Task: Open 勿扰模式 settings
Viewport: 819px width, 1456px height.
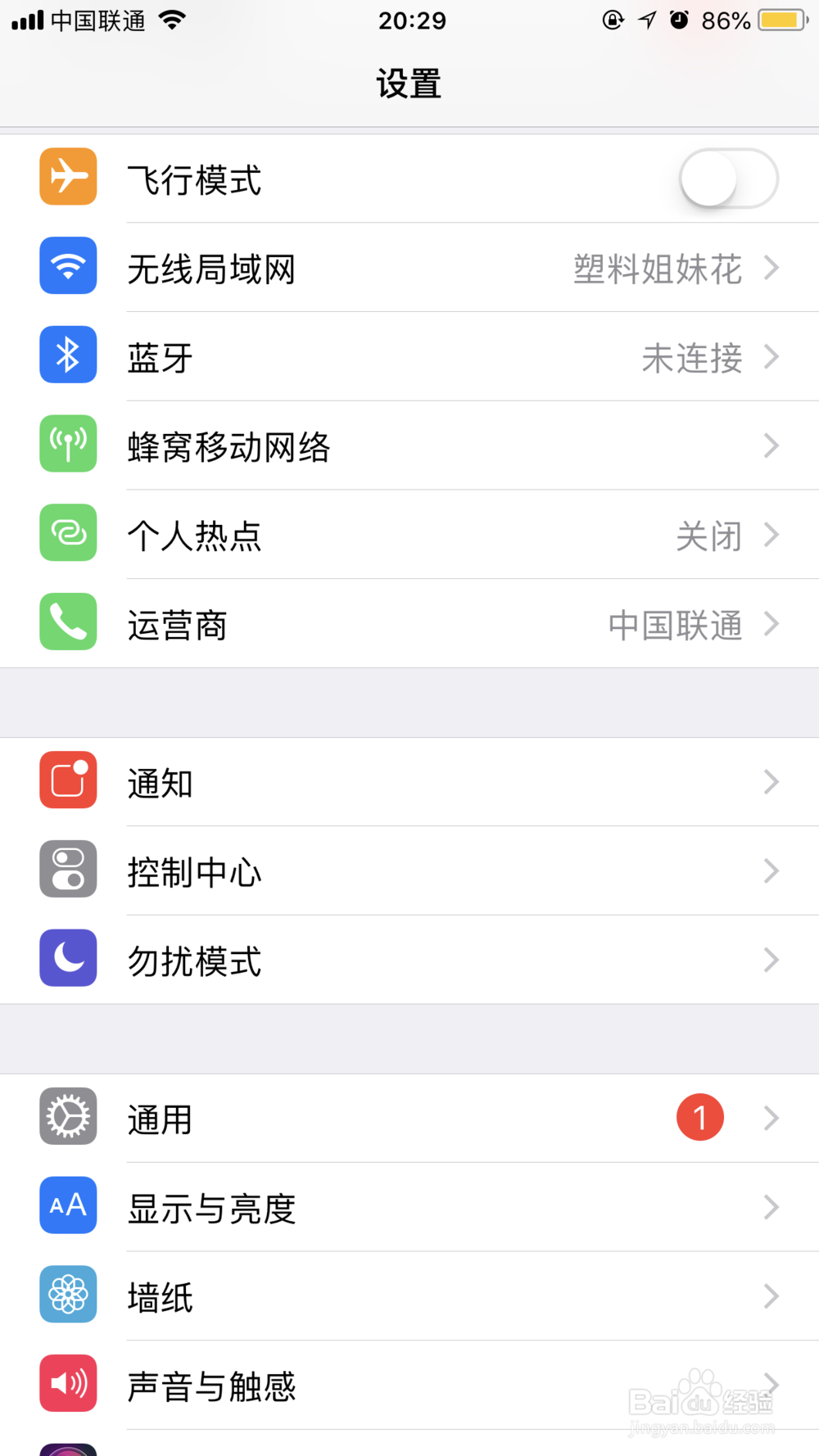Action: [409, 958]
